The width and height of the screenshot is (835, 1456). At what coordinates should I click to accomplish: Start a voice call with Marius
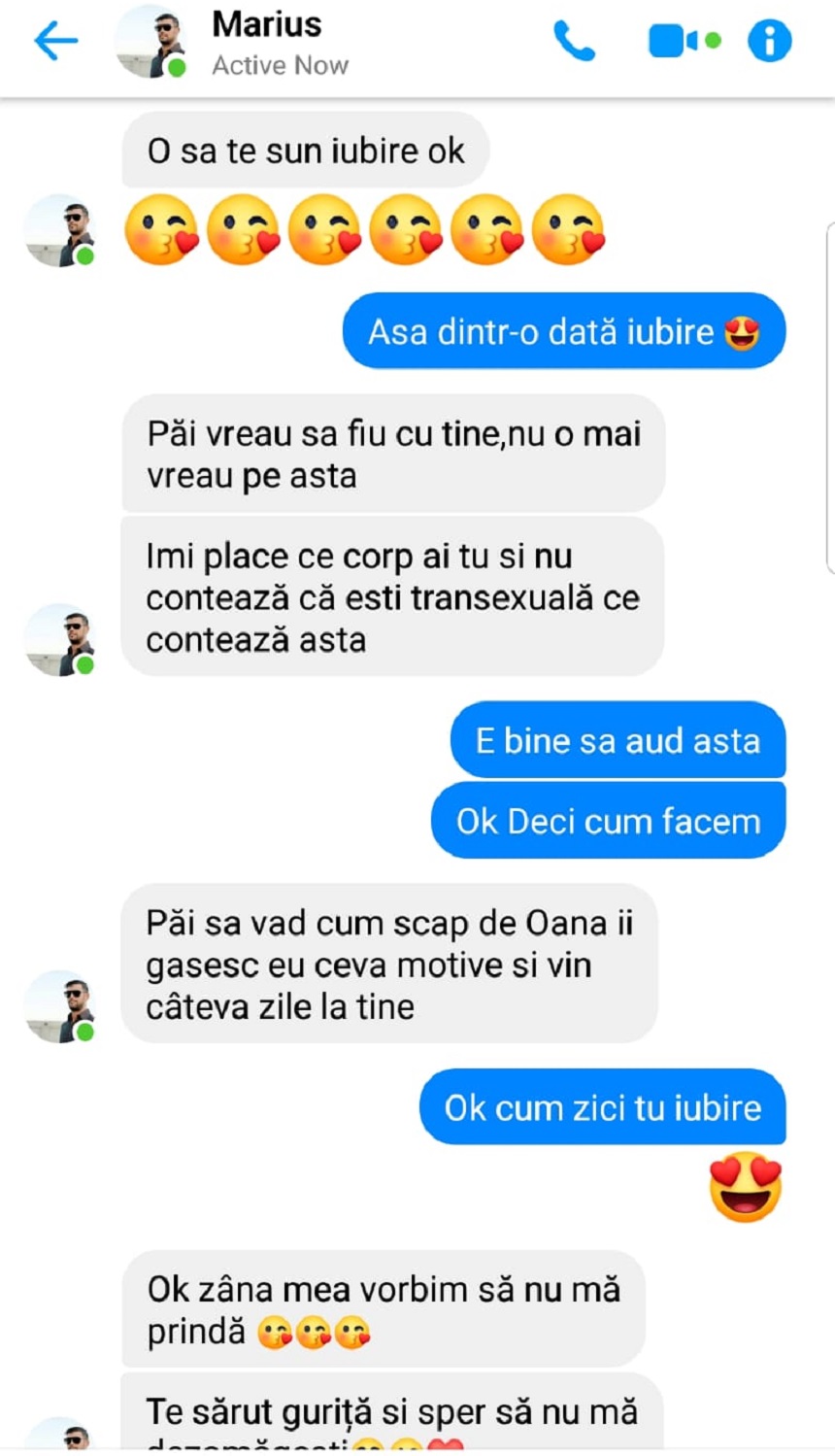pos(574,41)
